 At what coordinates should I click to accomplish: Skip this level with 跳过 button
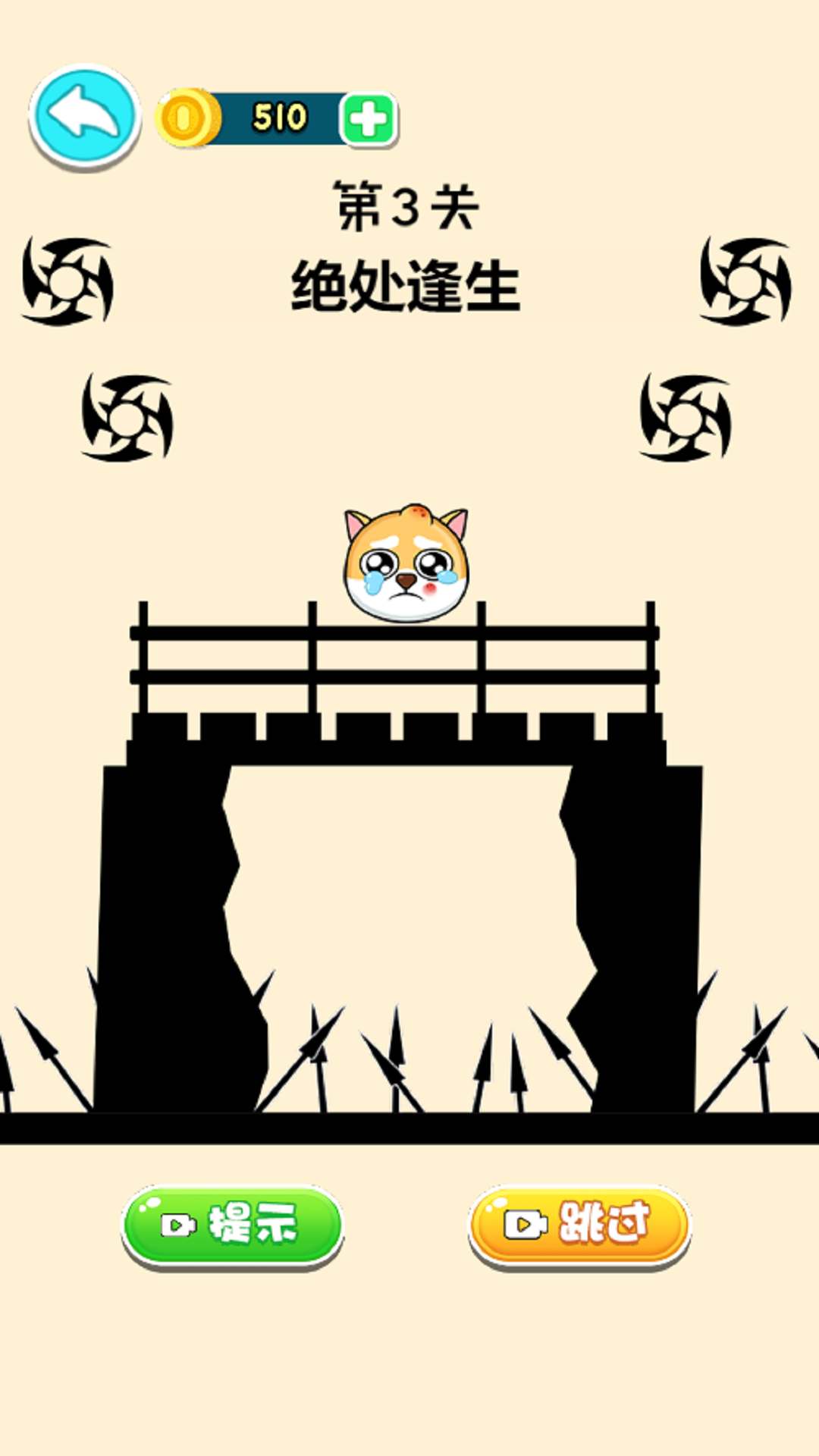(x=579, y=1225)
